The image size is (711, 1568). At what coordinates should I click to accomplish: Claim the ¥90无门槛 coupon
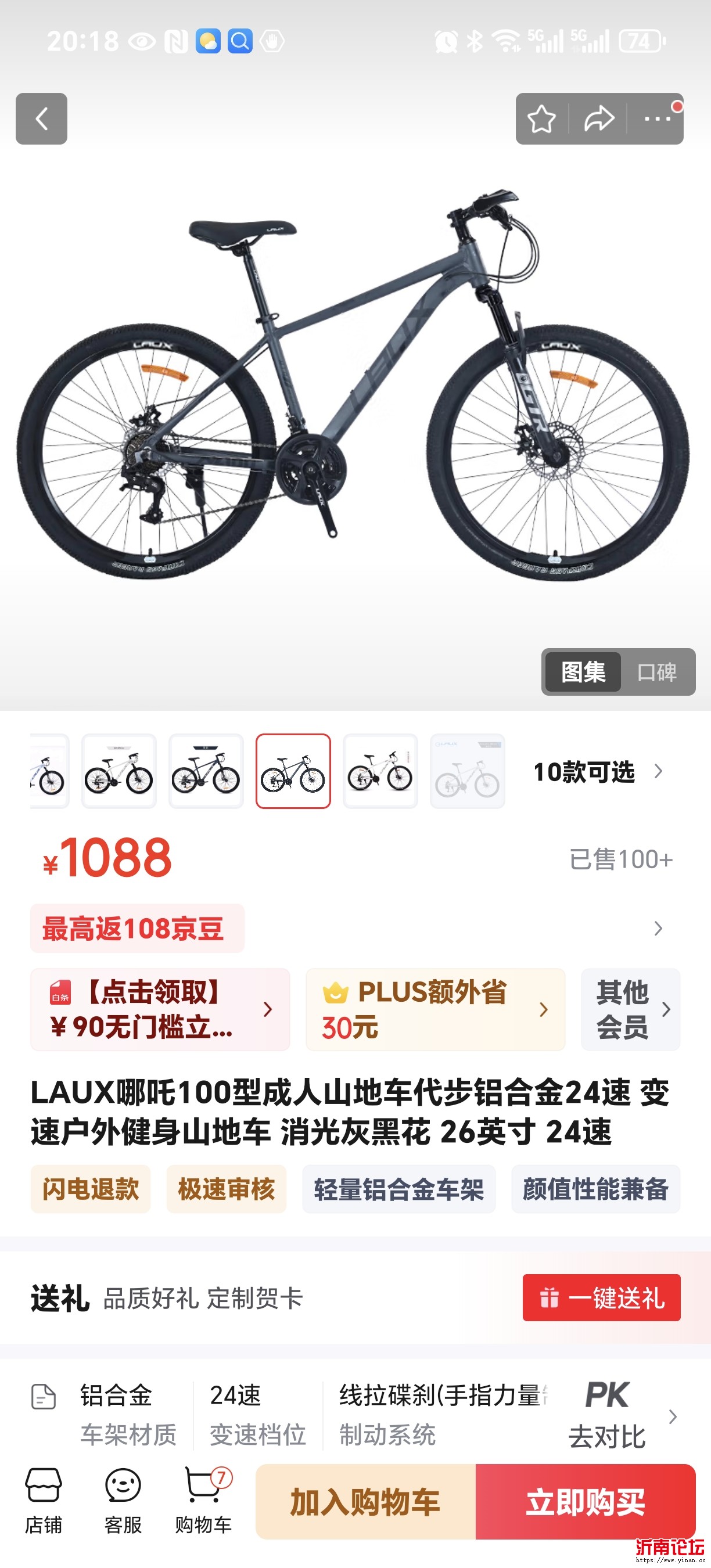[x=160, y=1009]
